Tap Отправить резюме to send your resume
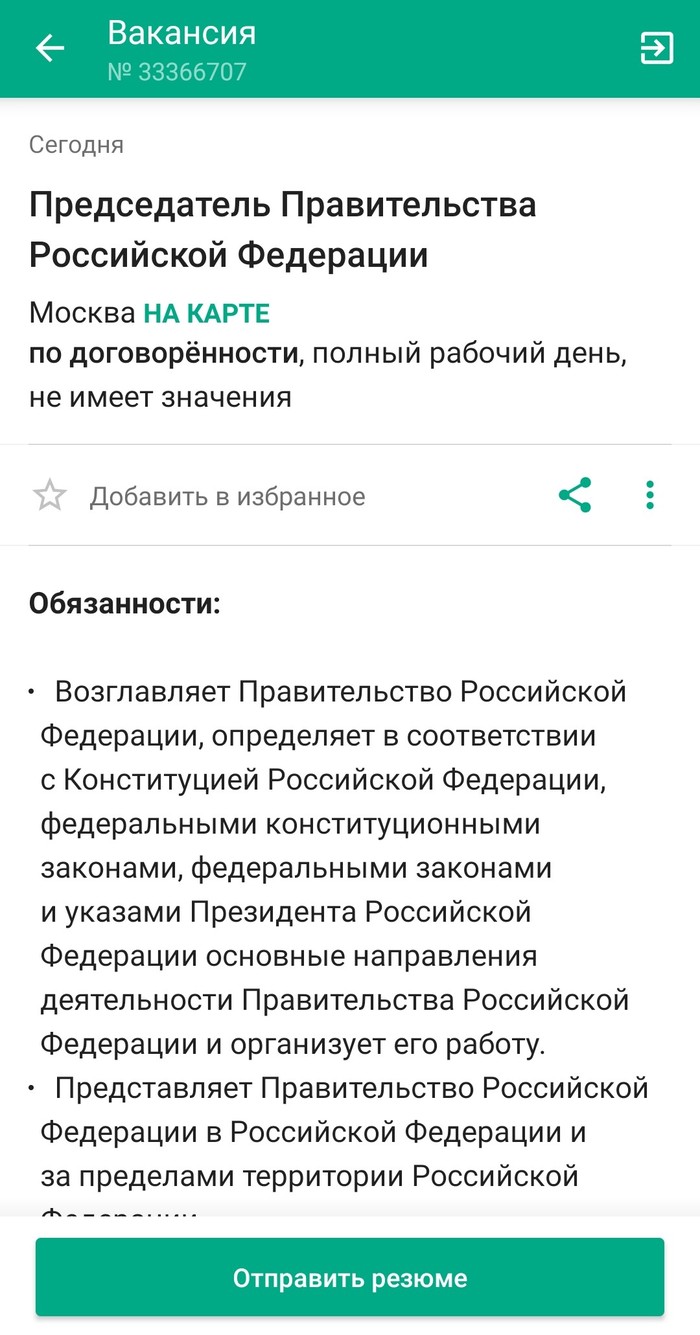This screenshot has height=1335, width=700. 350,1277
